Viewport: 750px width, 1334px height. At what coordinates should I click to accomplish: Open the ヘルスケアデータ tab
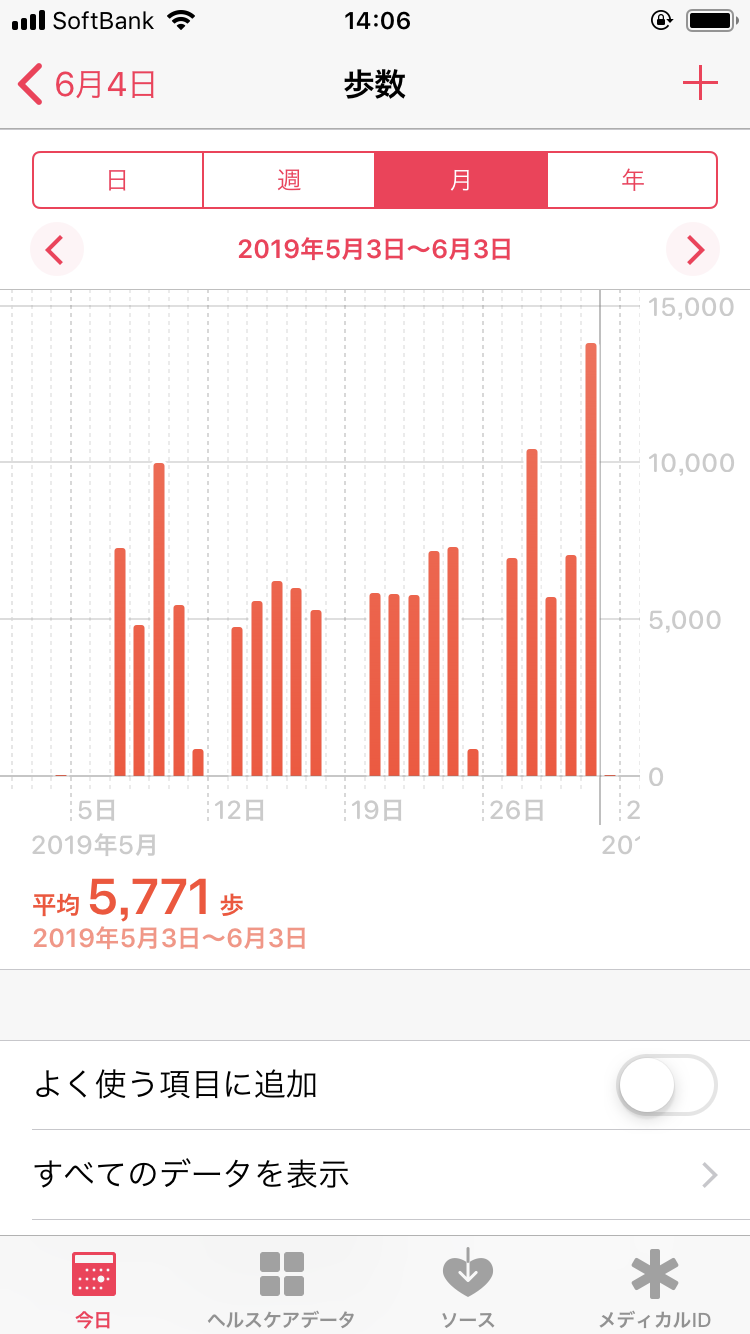pyautogui.click(x=281, y=1288)
